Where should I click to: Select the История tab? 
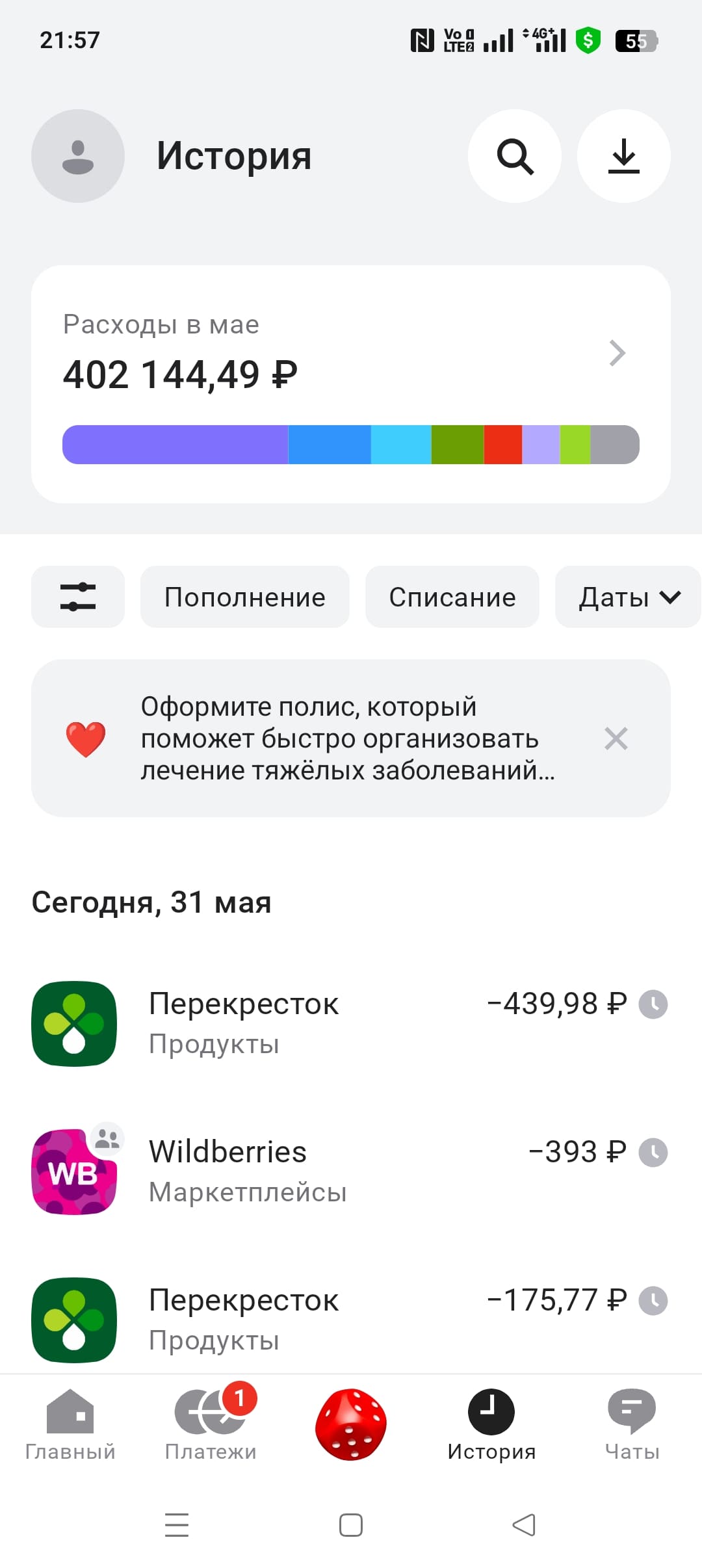(491, 1425)
